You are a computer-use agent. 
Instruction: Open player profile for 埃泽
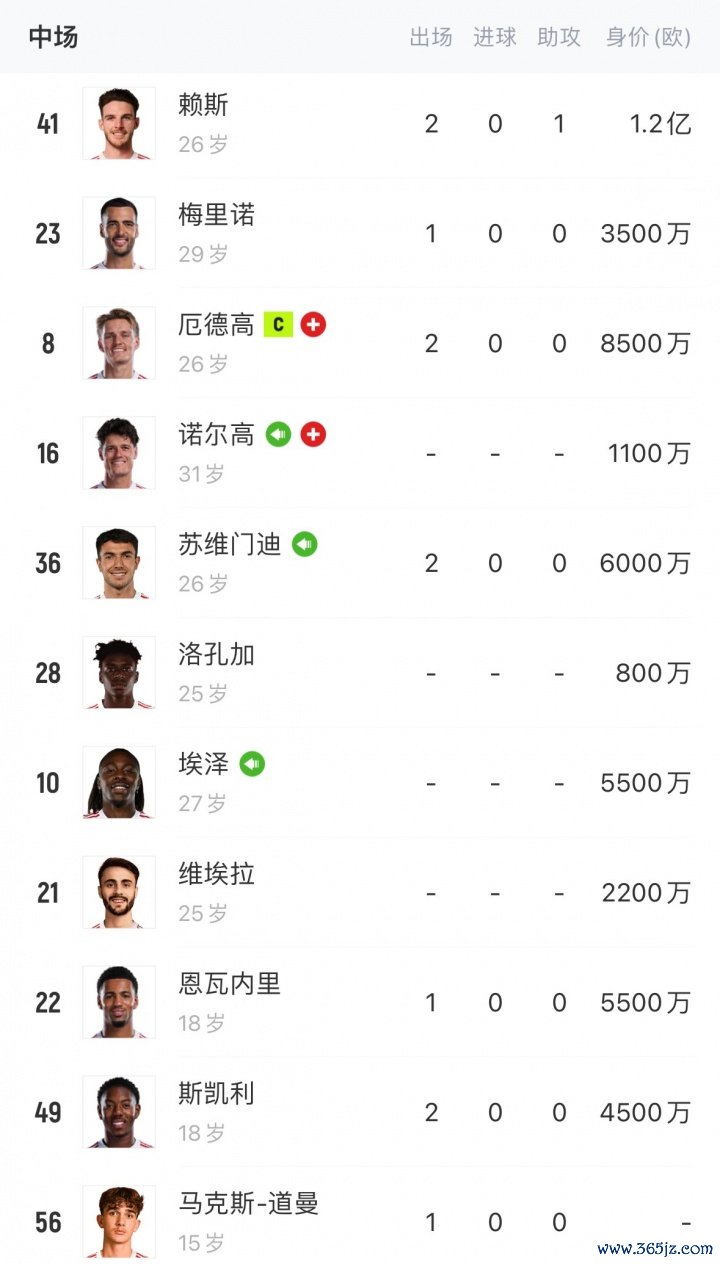tap(203, 765)
